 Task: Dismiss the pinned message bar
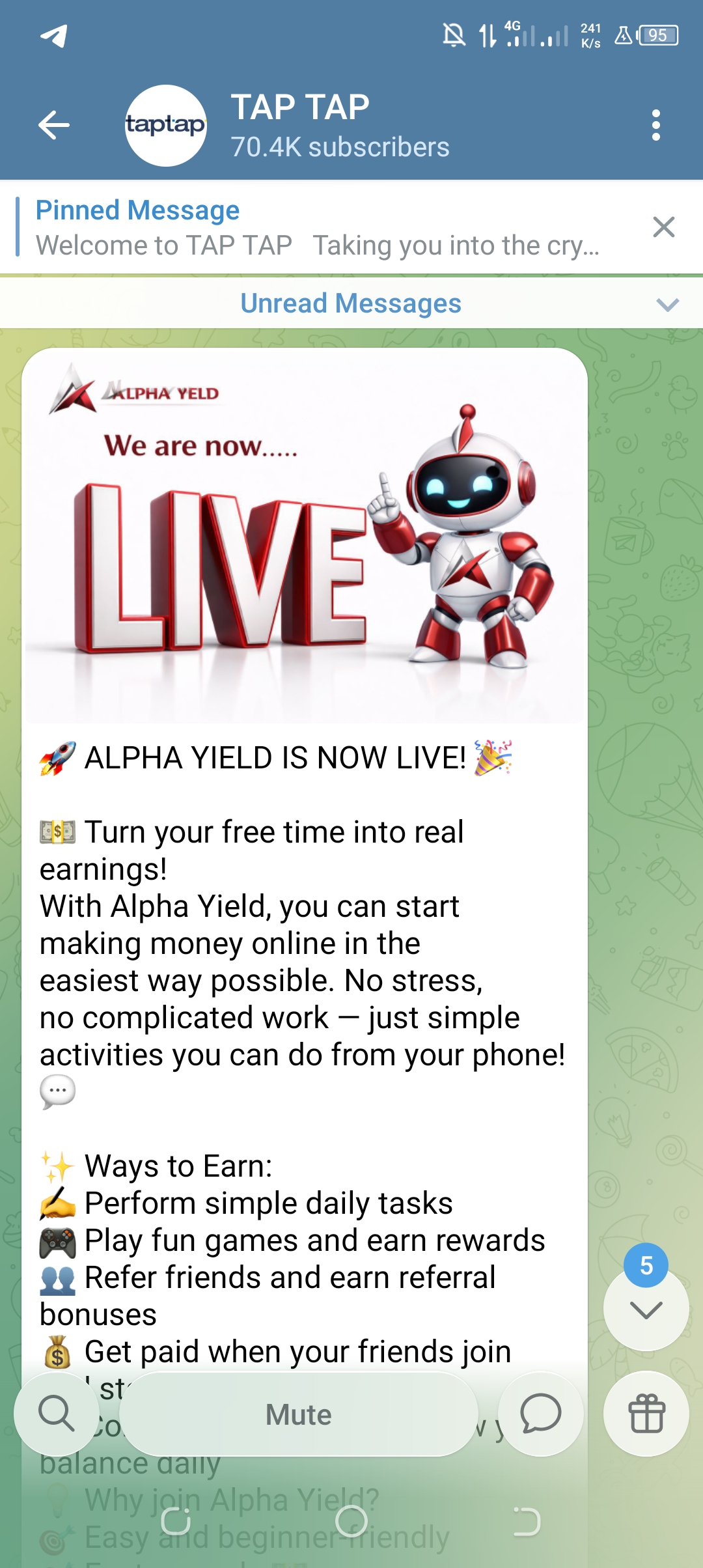click(x=663, y=227)
